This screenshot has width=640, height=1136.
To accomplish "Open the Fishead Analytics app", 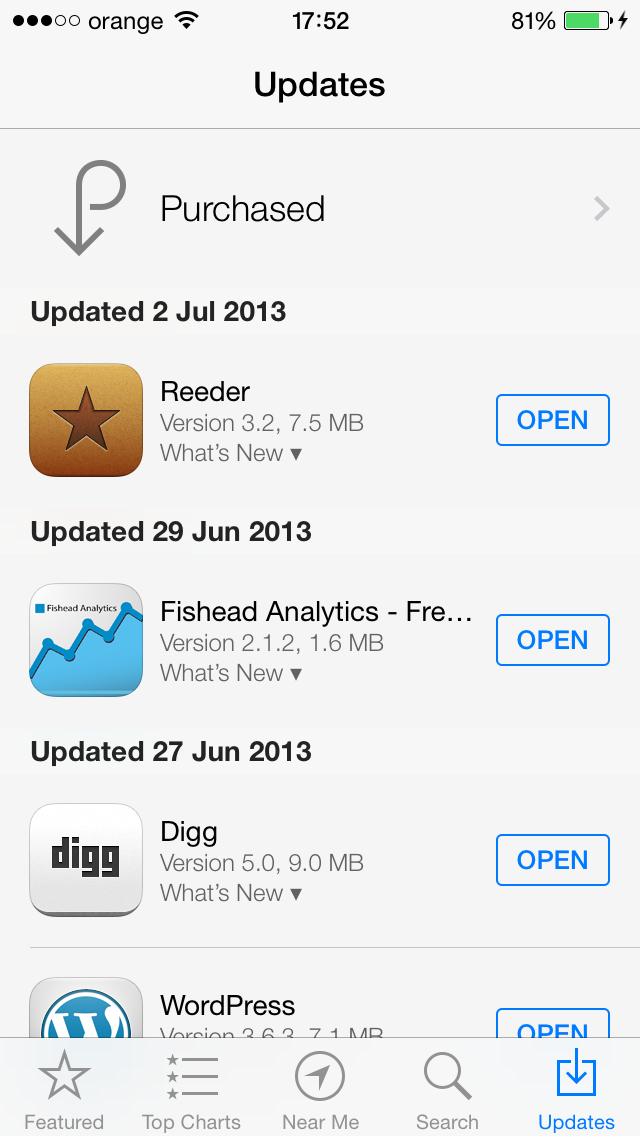I will pyautogui.click(x=552, y=640).
